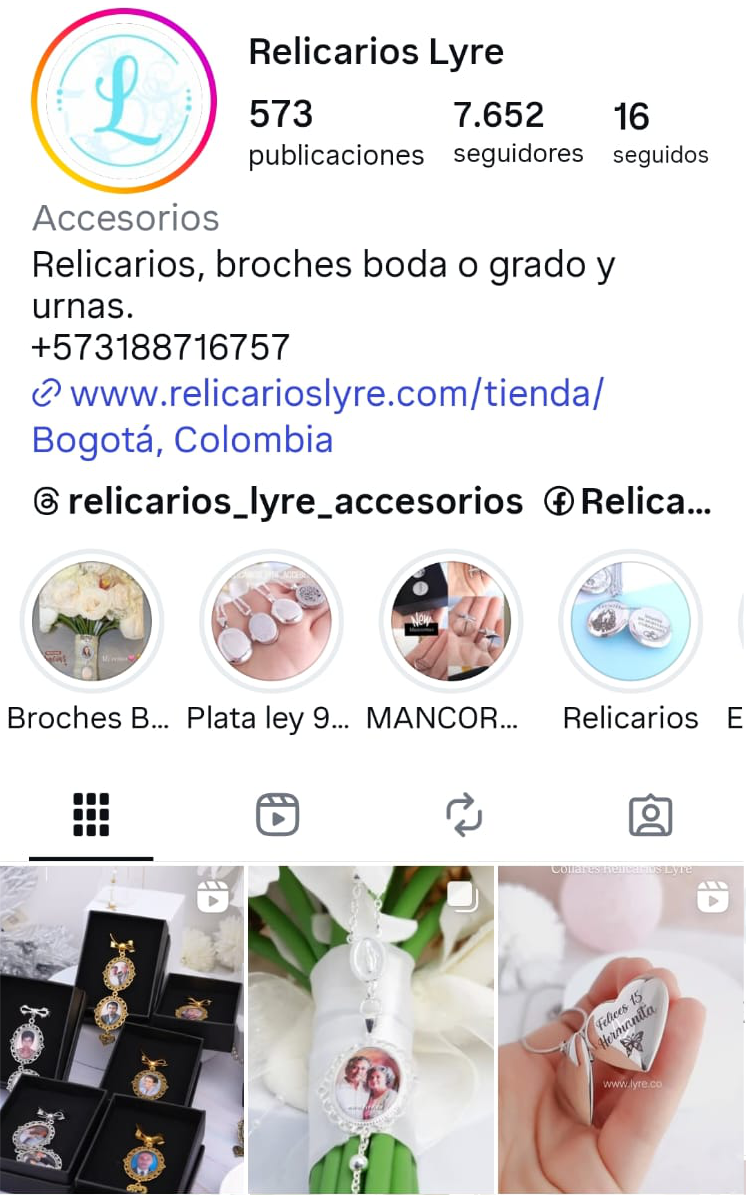Viewport: 747px width, 1195px height.
Task: Open the Relicarios Lyre profile picture story
Action: 124,101
